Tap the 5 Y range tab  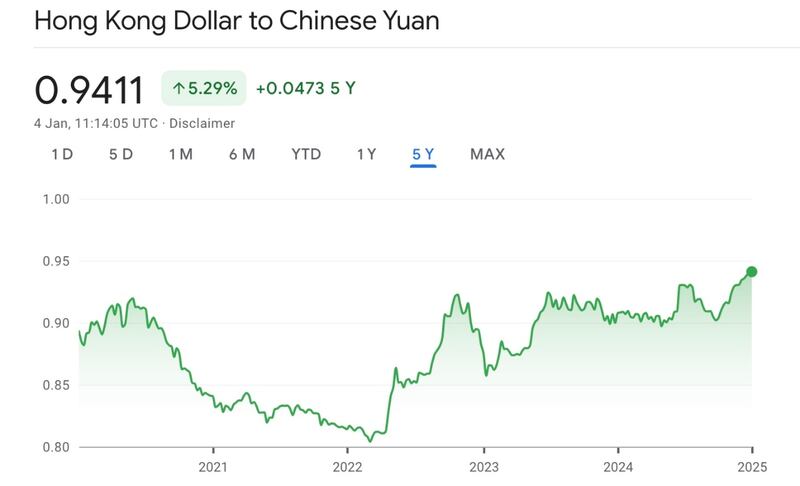[423, 154]
